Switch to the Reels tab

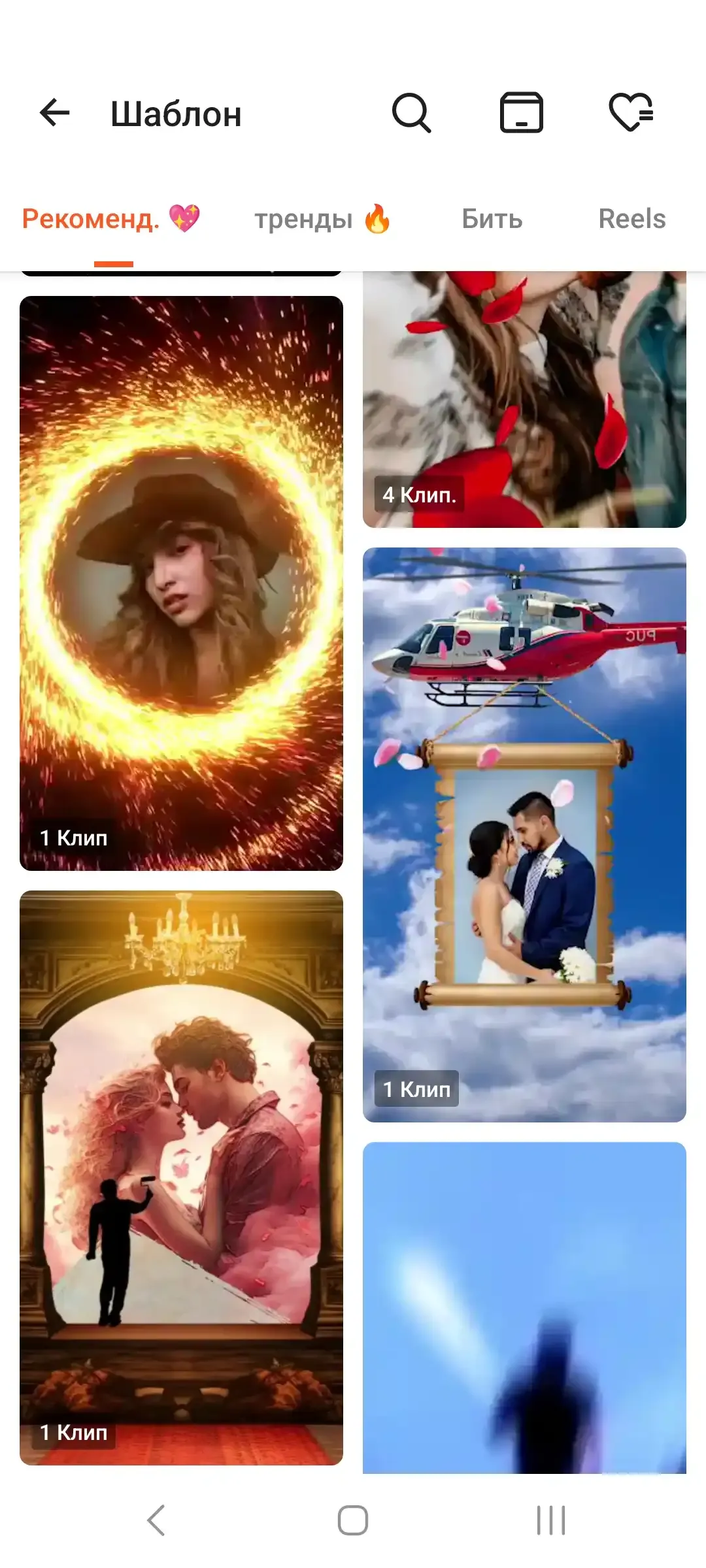(631, 220)
